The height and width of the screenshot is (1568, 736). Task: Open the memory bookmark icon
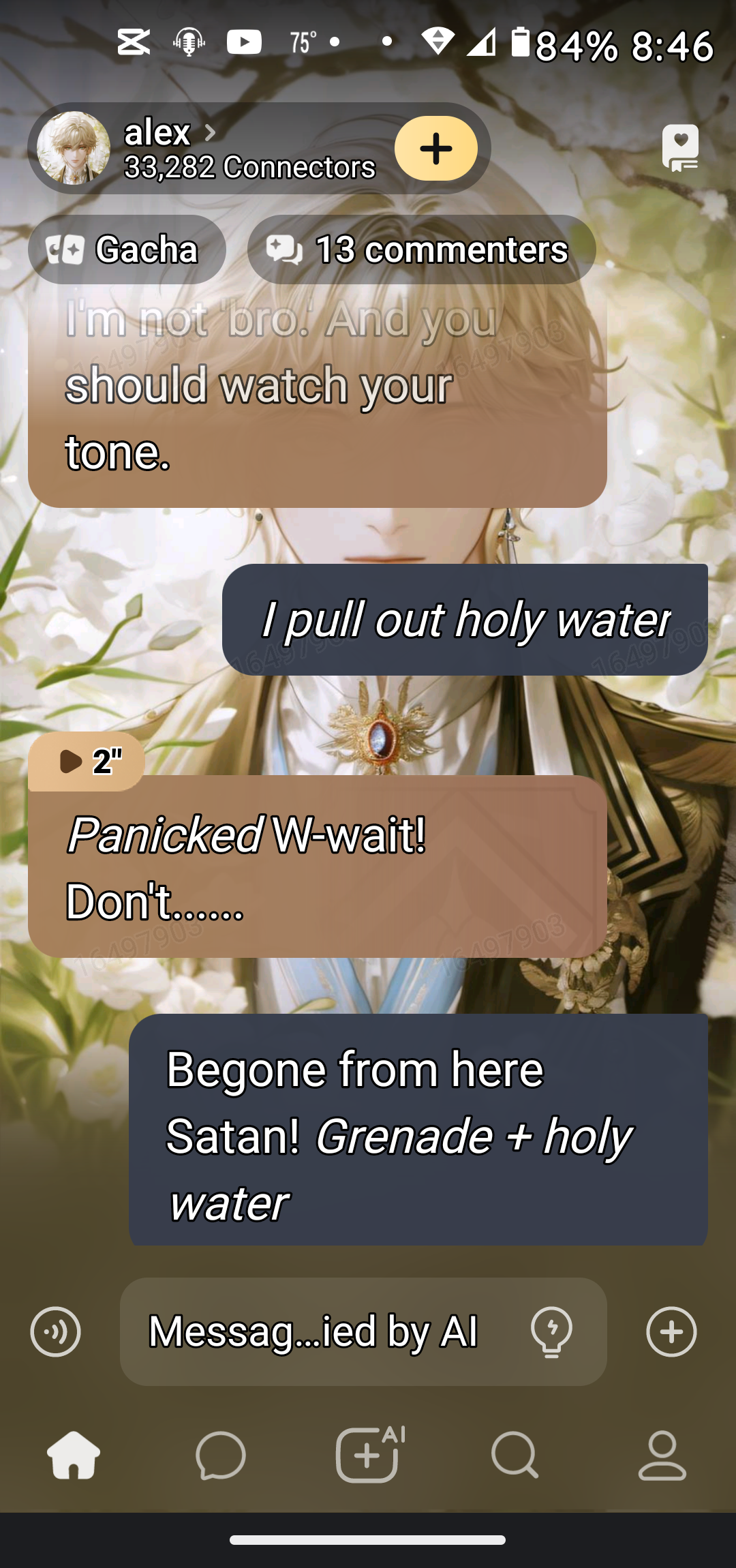coord(680,147)
